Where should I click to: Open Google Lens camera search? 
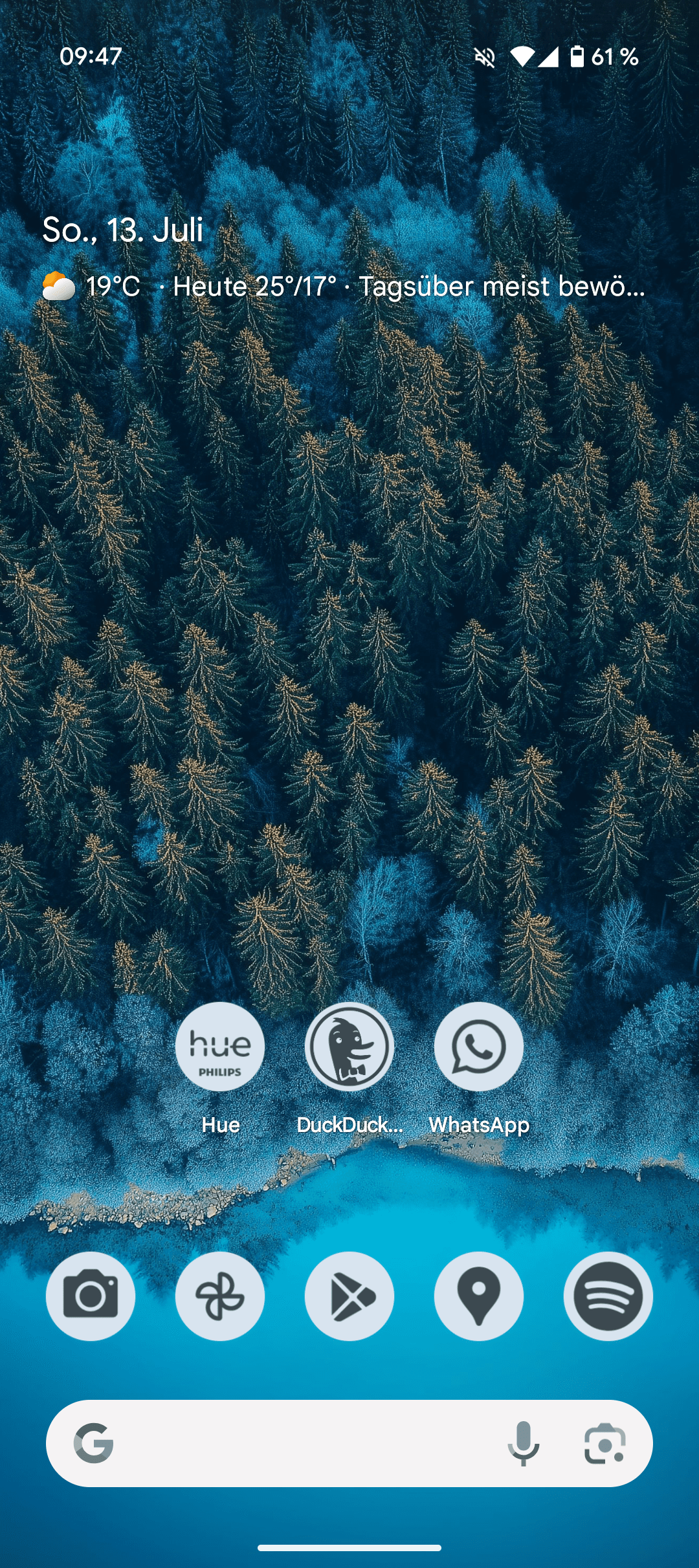605,1444
